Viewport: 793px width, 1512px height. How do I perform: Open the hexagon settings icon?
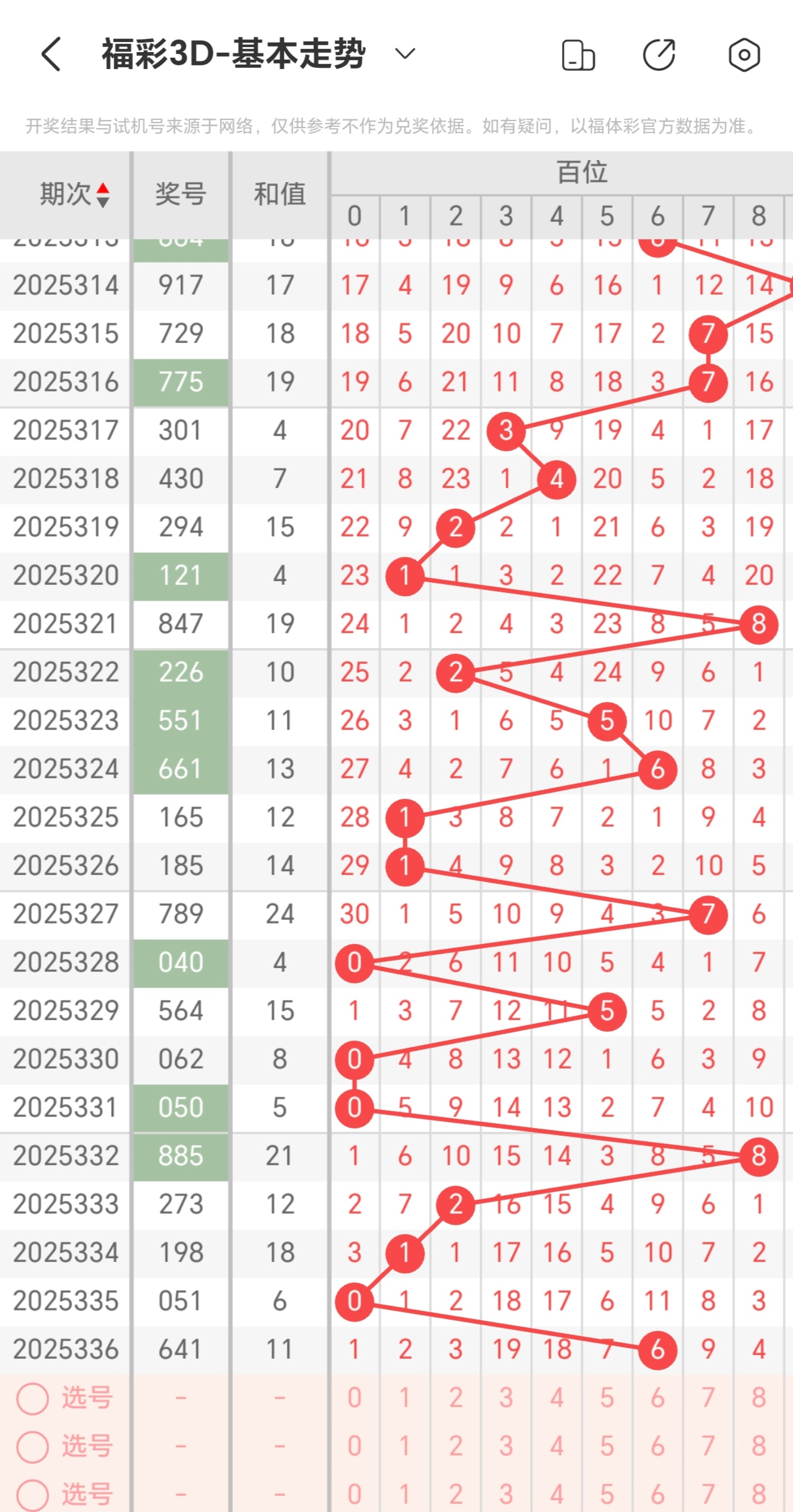[x=744, y=55]
